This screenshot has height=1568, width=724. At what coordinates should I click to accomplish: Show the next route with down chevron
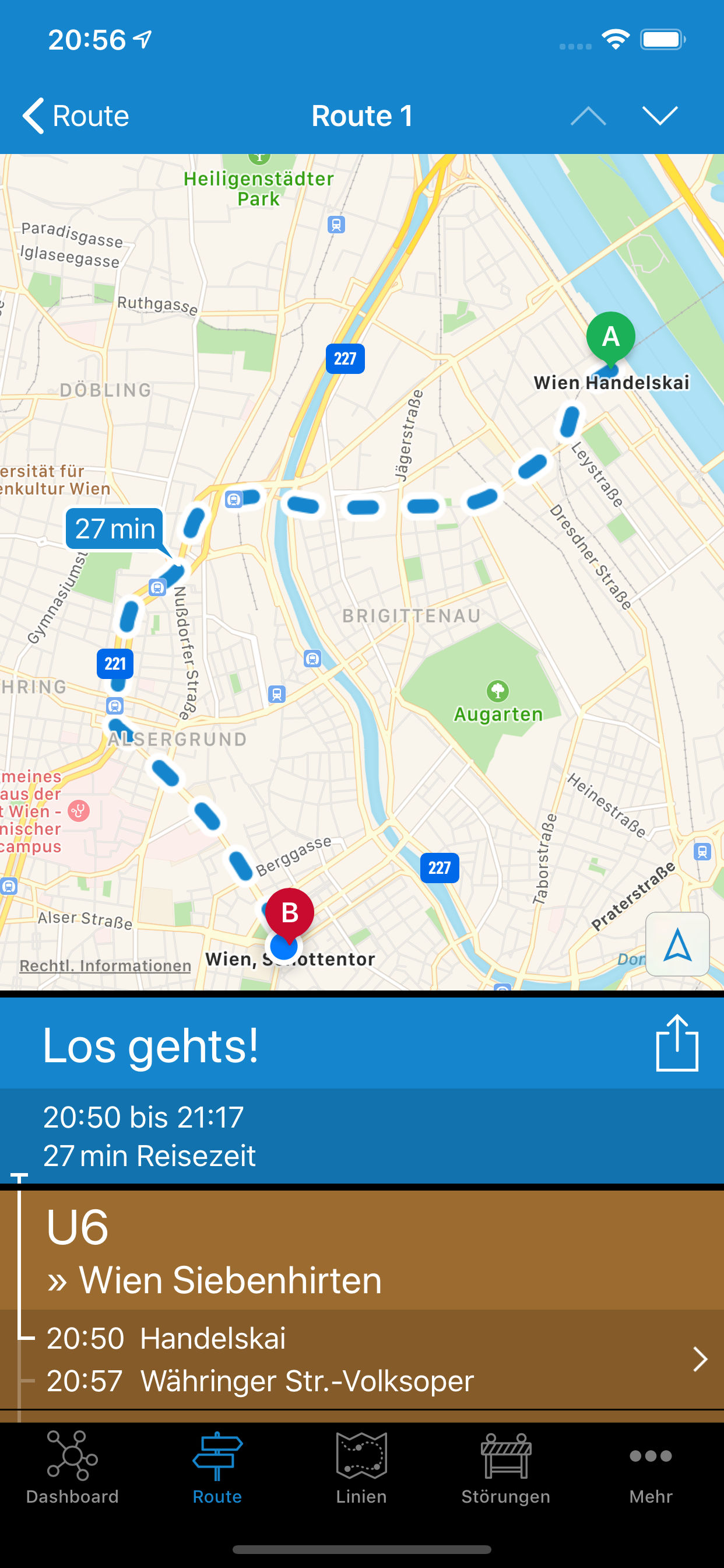[x=659, y=116]
